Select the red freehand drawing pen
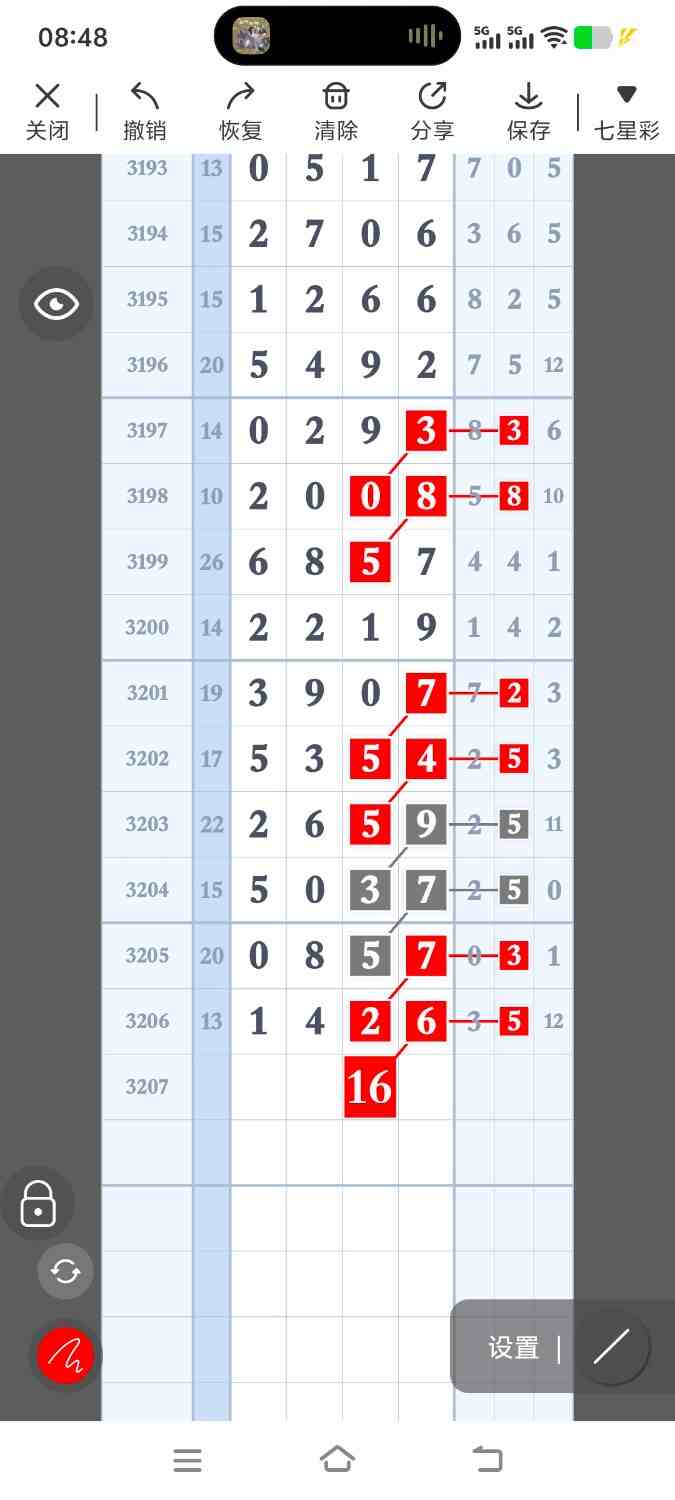 (66, 1355)
